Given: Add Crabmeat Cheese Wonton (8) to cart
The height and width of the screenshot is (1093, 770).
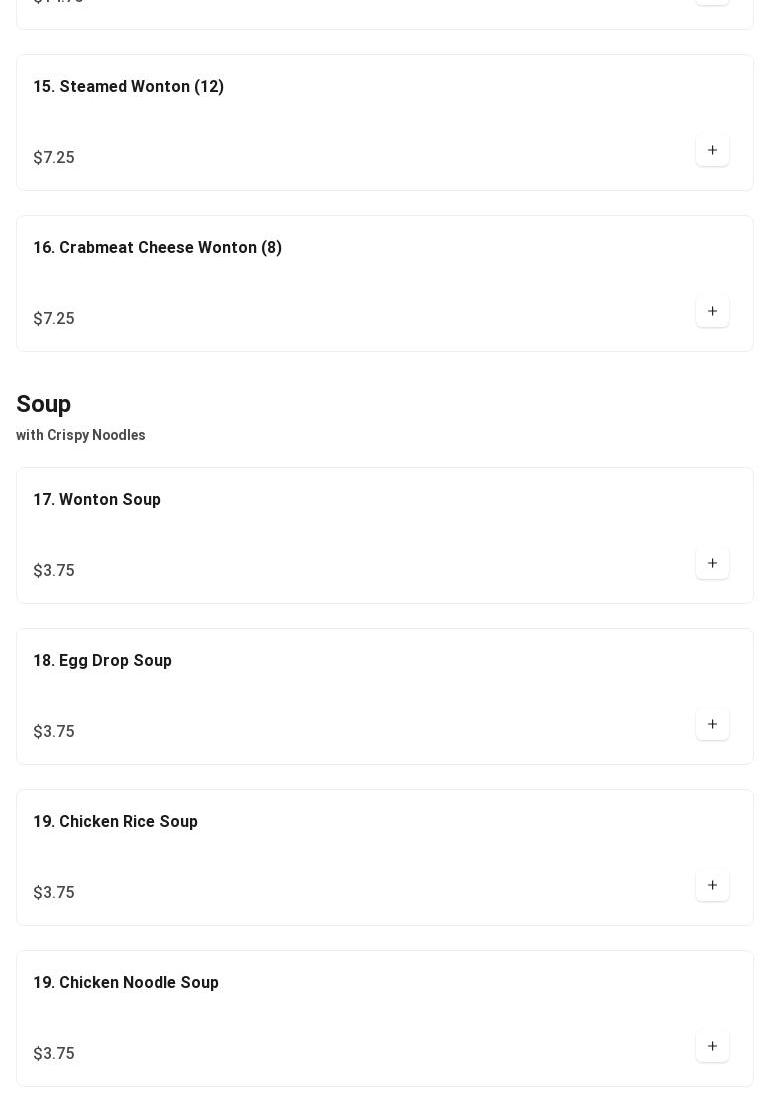Looking at the screenshot, I should (712, 312).
